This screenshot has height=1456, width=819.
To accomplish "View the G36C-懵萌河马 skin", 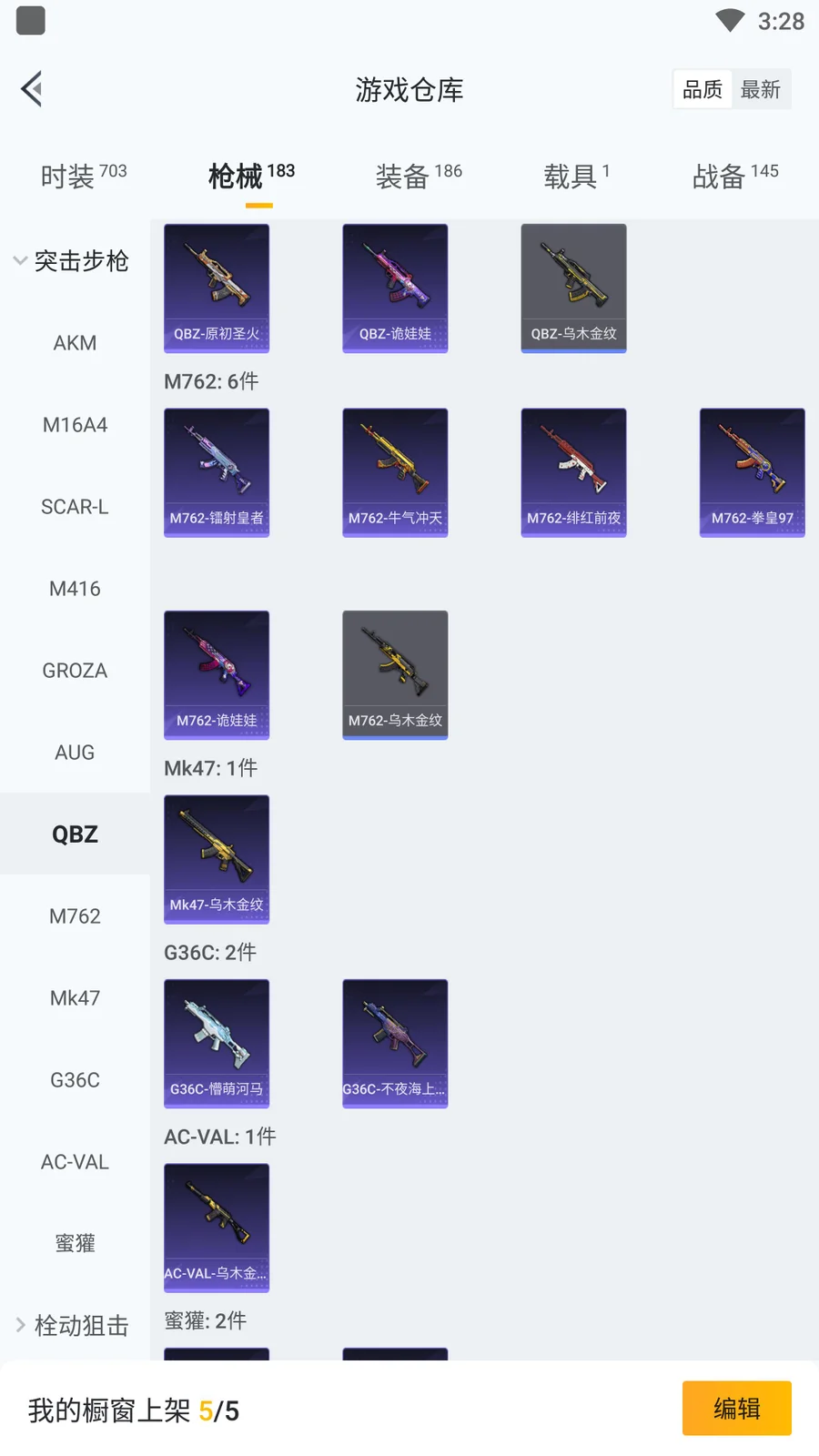I will [217, 1043].
